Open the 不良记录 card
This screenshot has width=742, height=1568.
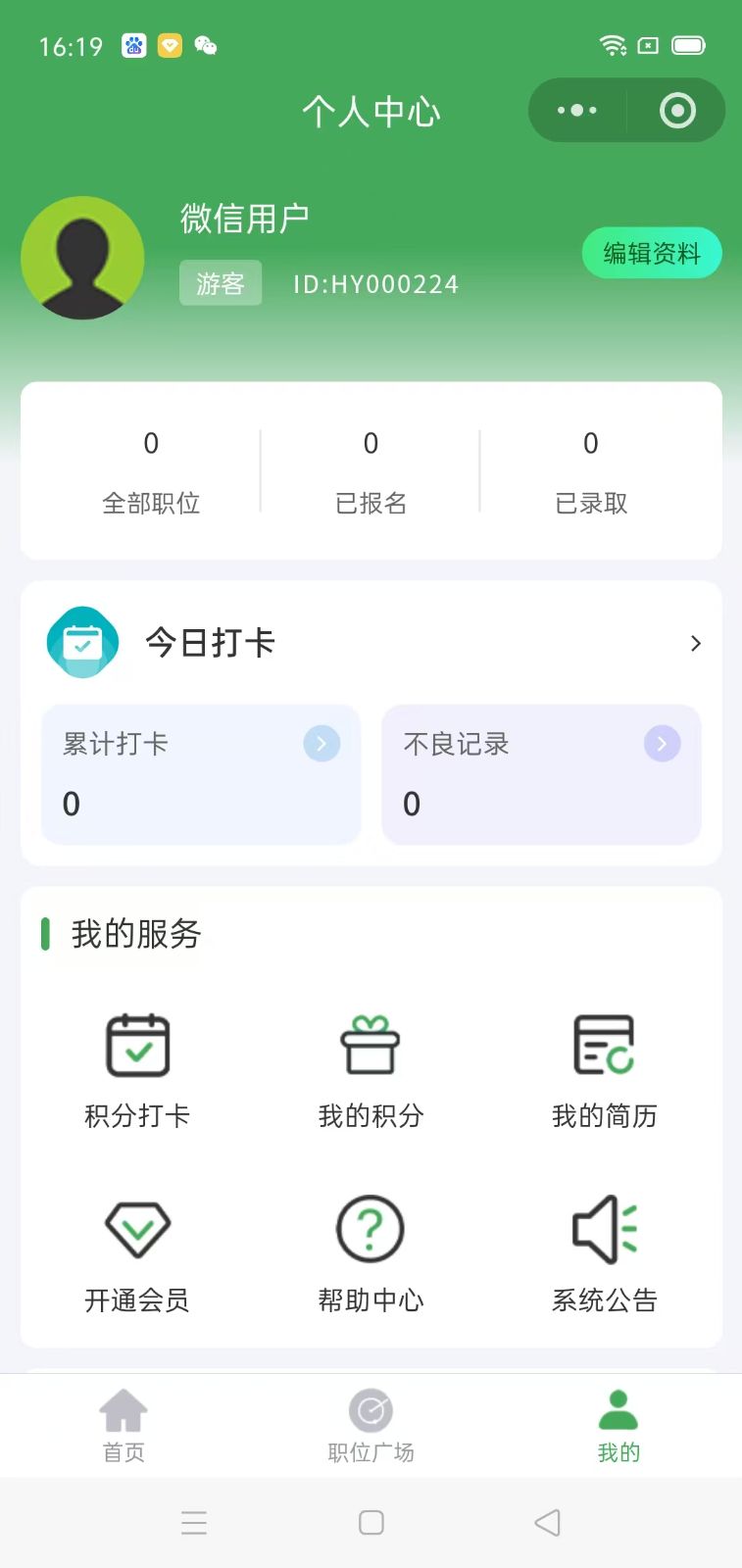click(x=541, y=774)
